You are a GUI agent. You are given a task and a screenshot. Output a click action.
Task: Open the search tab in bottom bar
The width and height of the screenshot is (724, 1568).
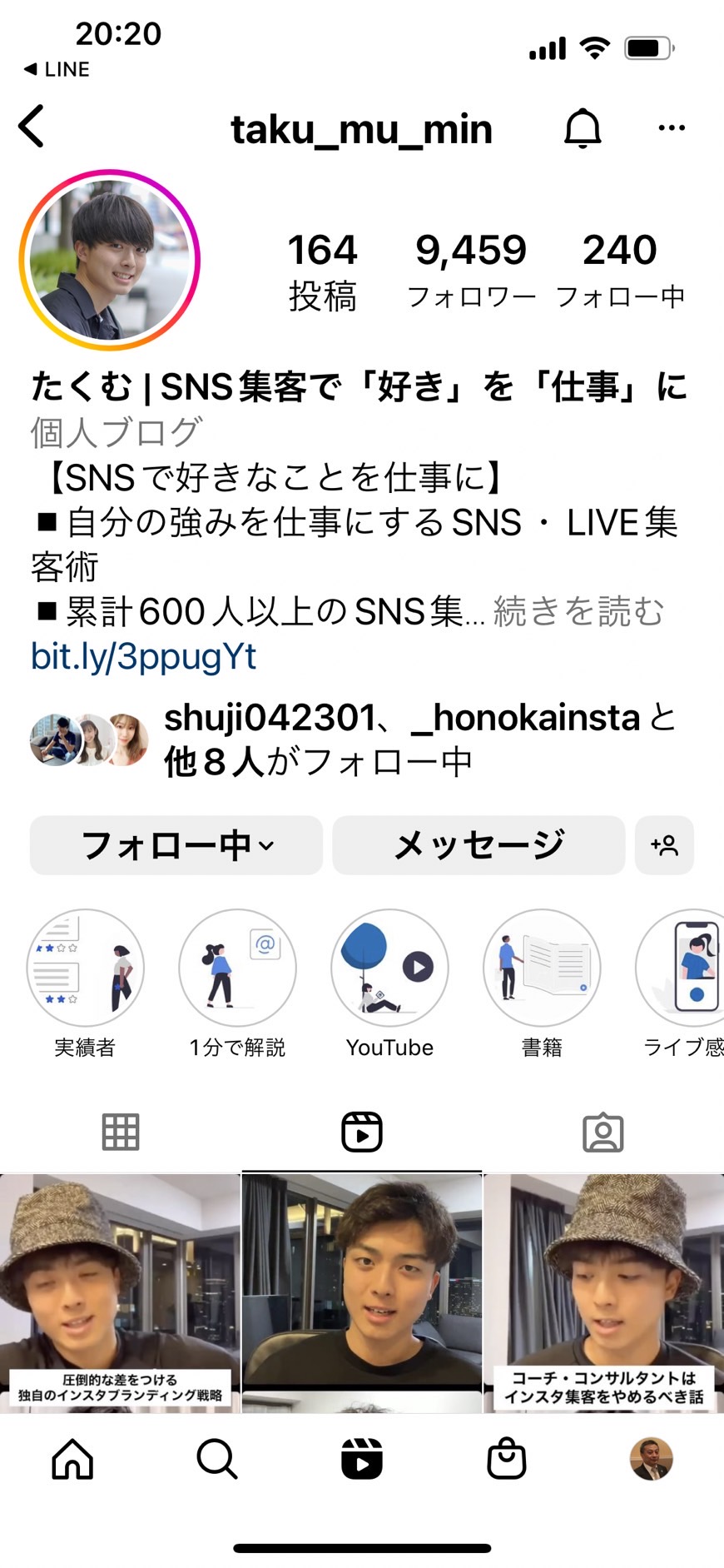pyautogui.click(x=217, y=1459)
